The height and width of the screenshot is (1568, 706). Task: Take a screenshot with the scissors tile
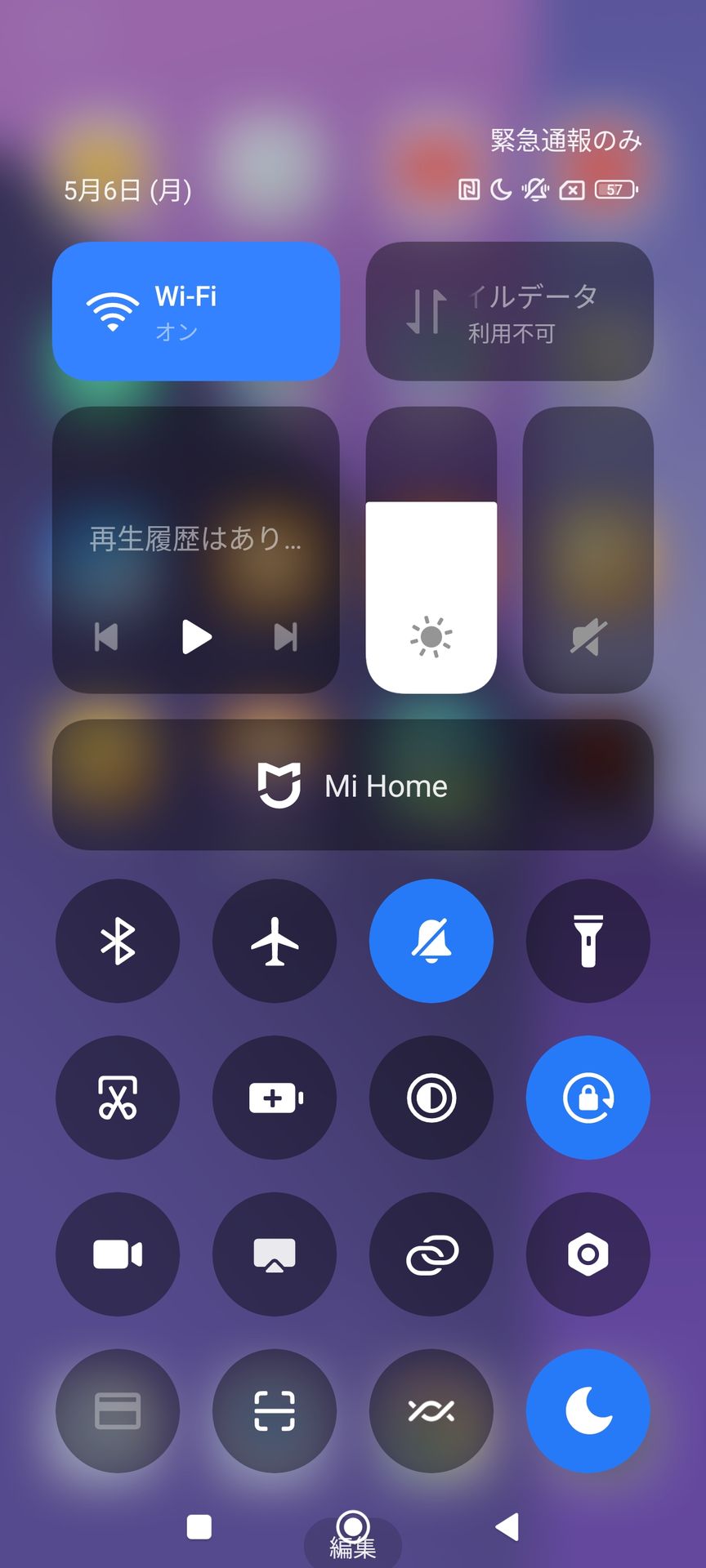[118, 1098]
